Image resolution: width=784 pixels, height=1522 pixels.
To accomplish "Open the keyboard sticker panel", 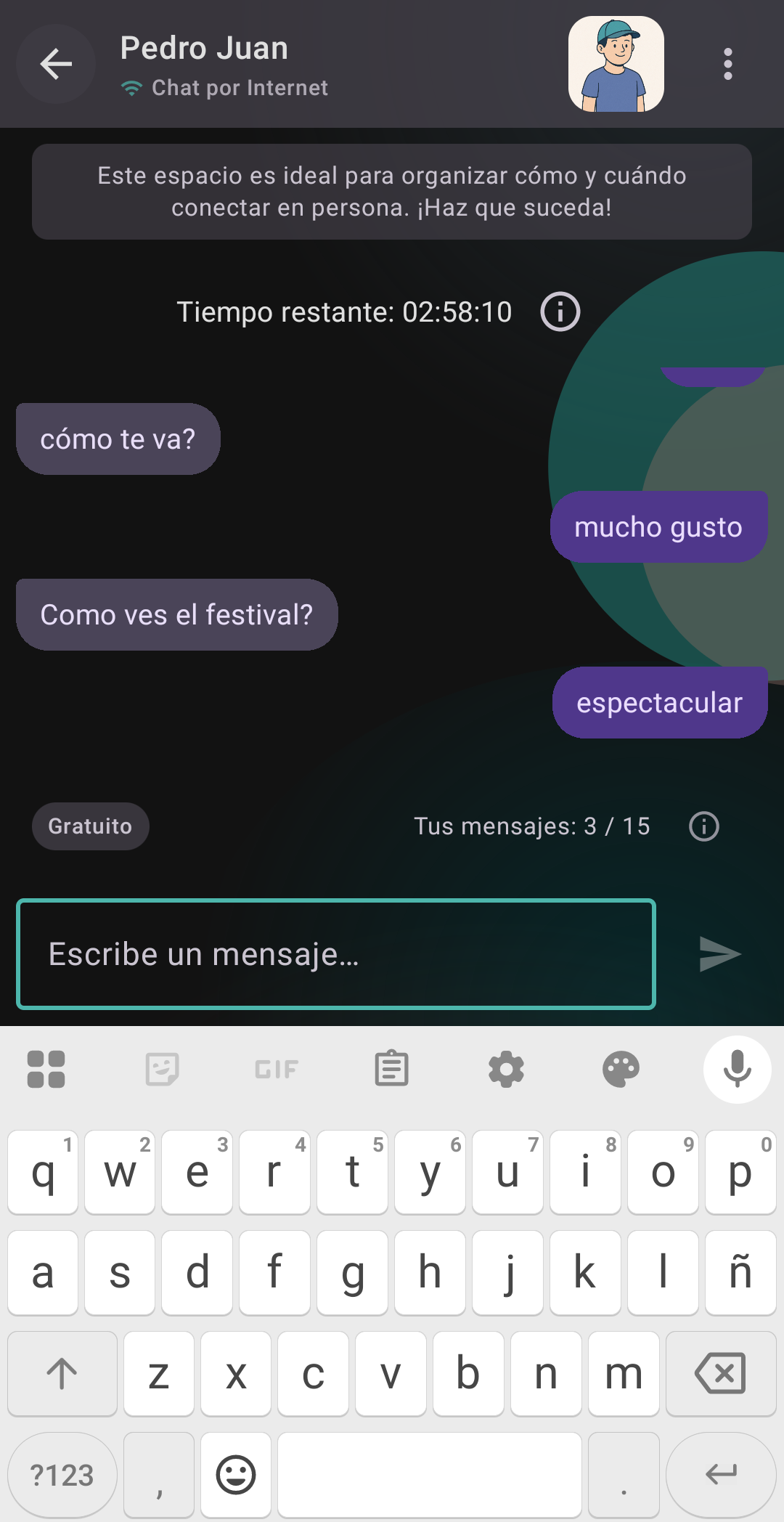I will pyautogui.click(x=162, y=1070).
